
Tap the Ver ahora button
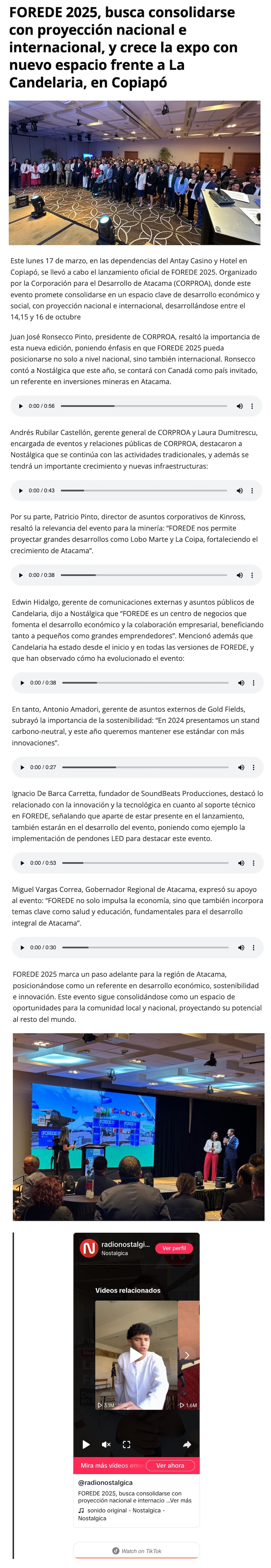170,1466
